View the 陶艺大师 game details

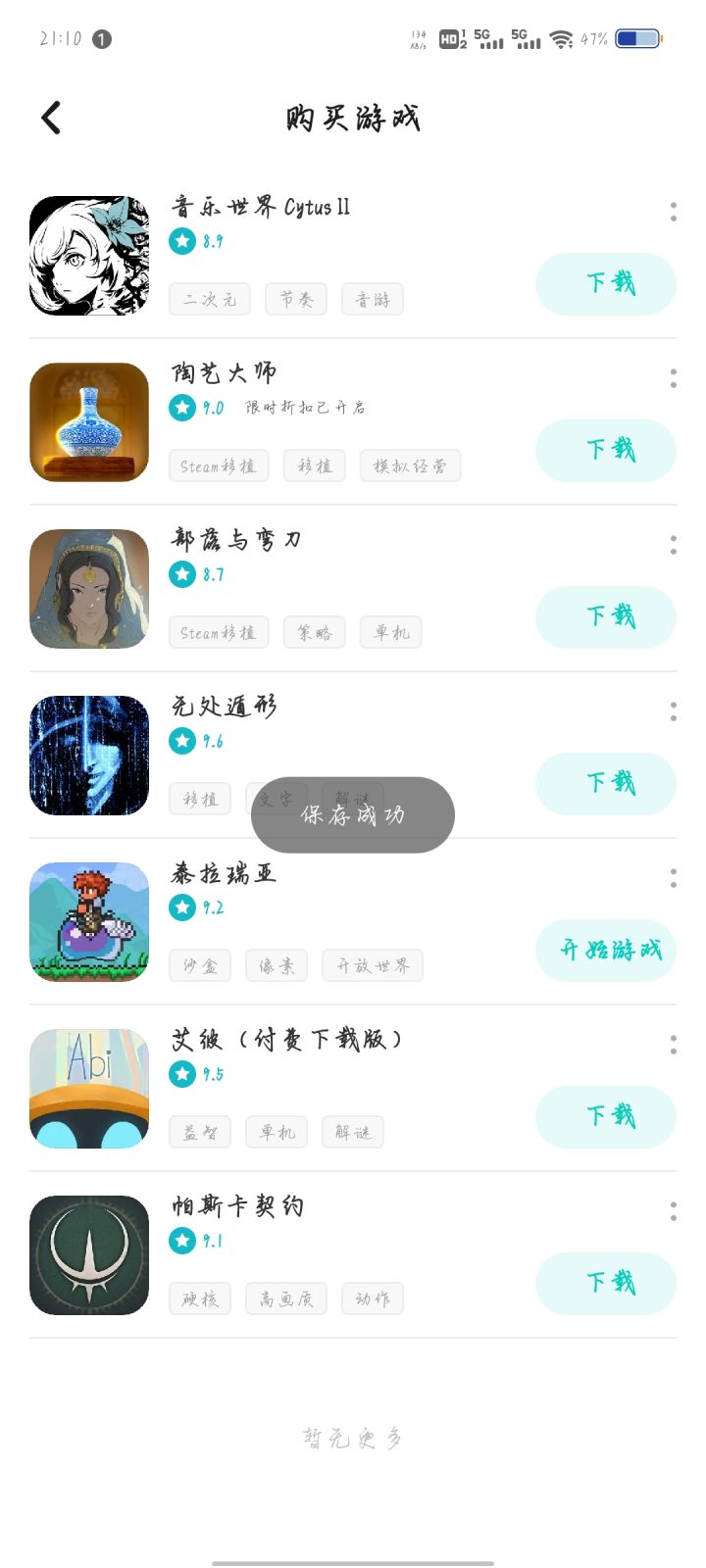89,422
